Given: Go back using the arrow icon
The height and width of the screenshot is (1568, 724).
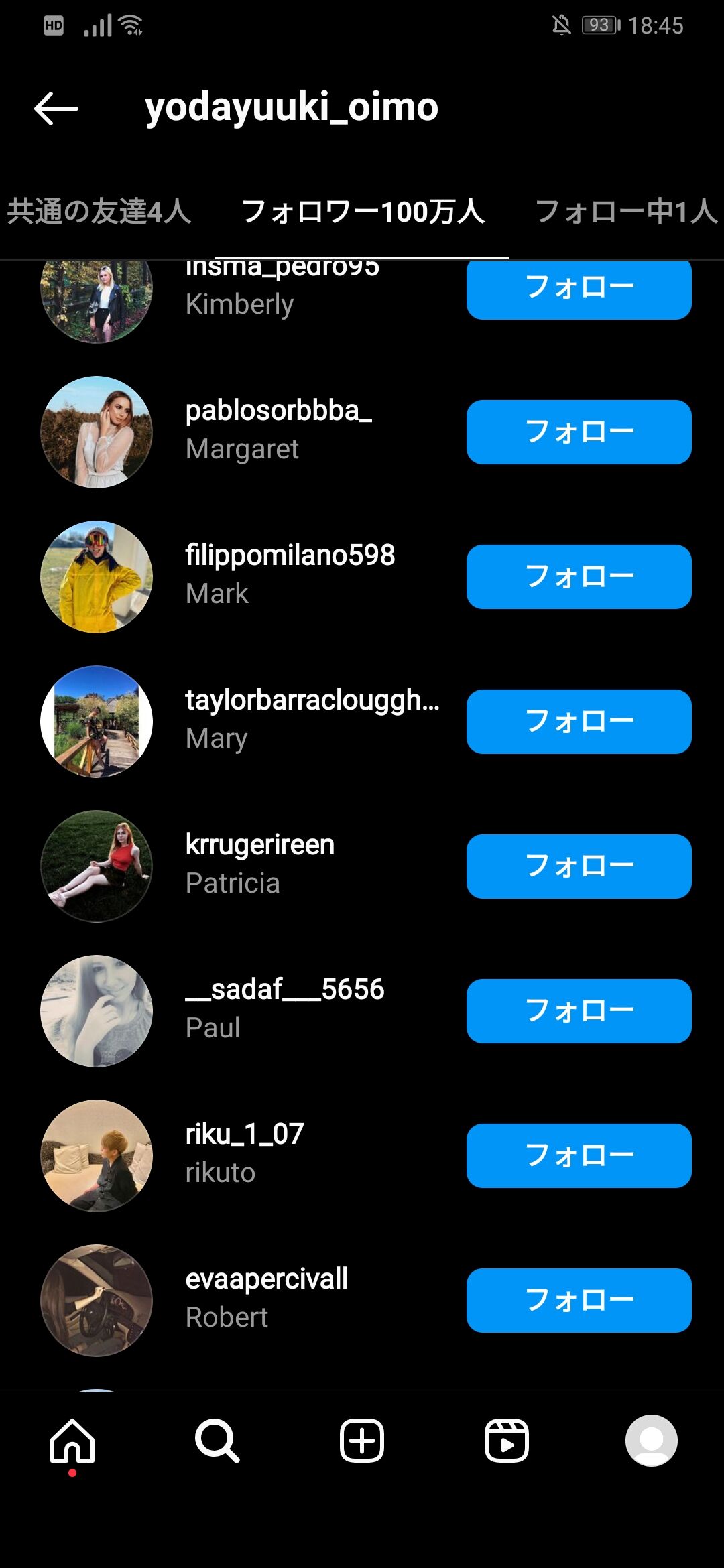Looking at the screenshot, I should coord(56,109).
